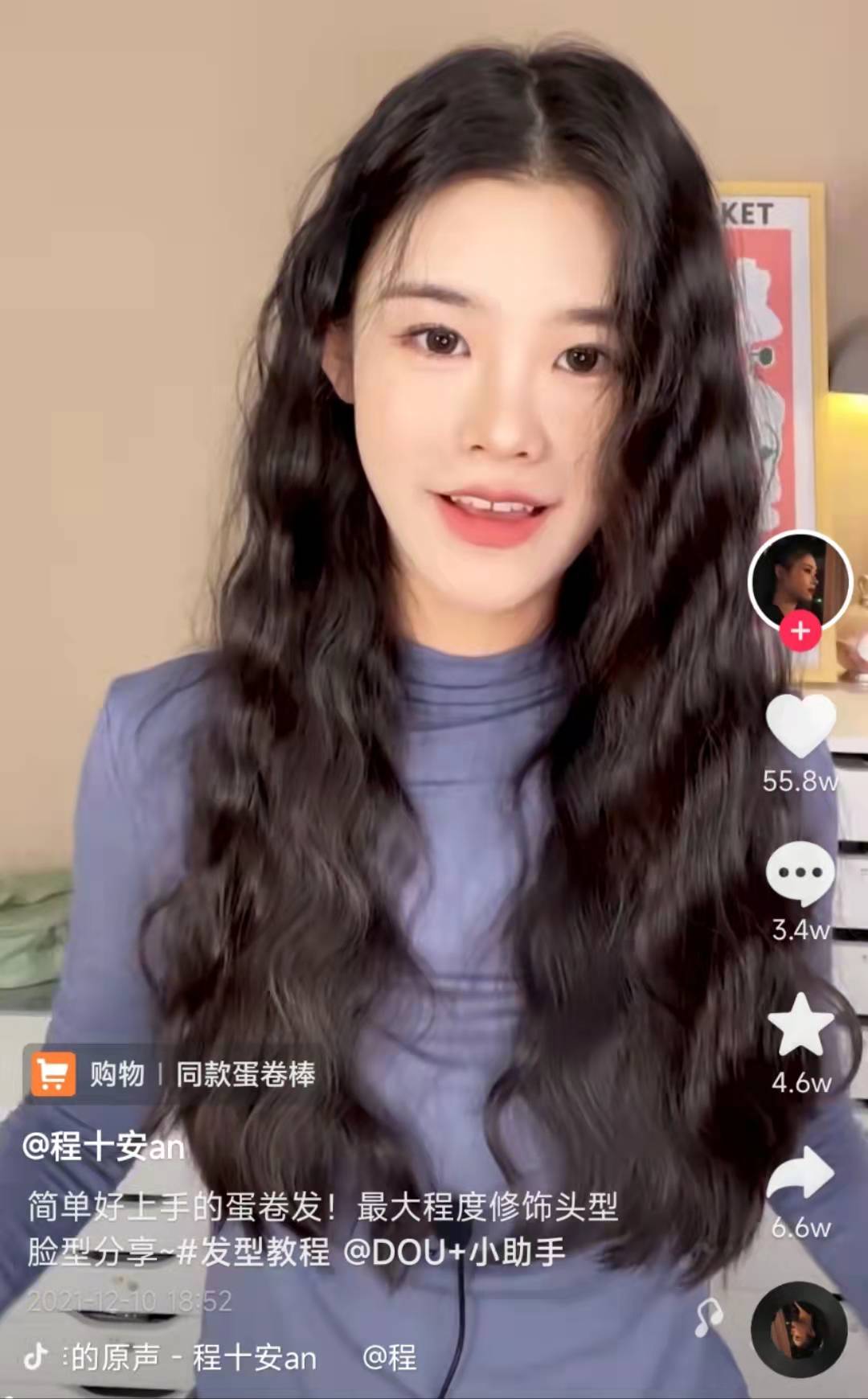Open @程十安an username link

tap(104, 1147)
